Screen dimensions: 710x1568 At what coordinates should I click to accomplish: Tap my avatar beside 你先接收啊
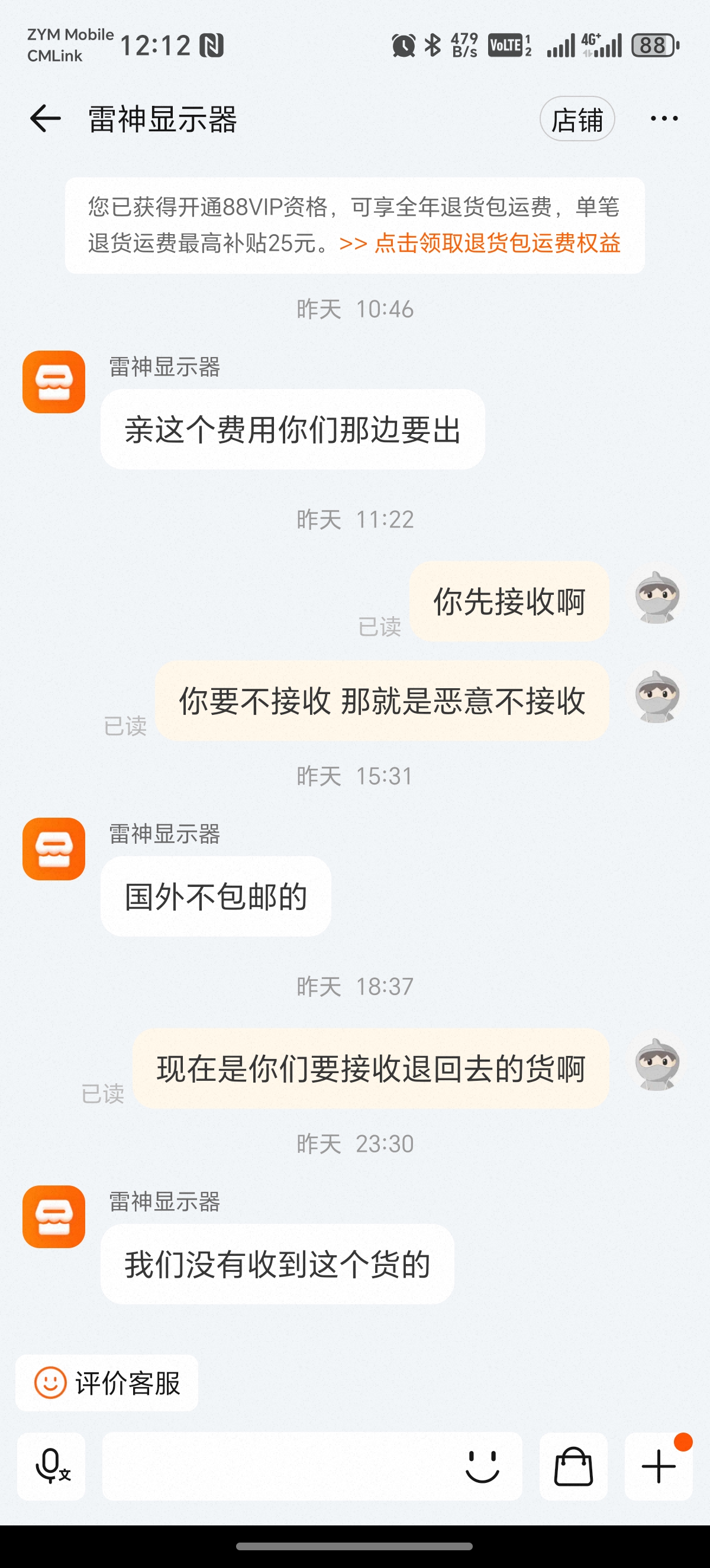point(657,597)
